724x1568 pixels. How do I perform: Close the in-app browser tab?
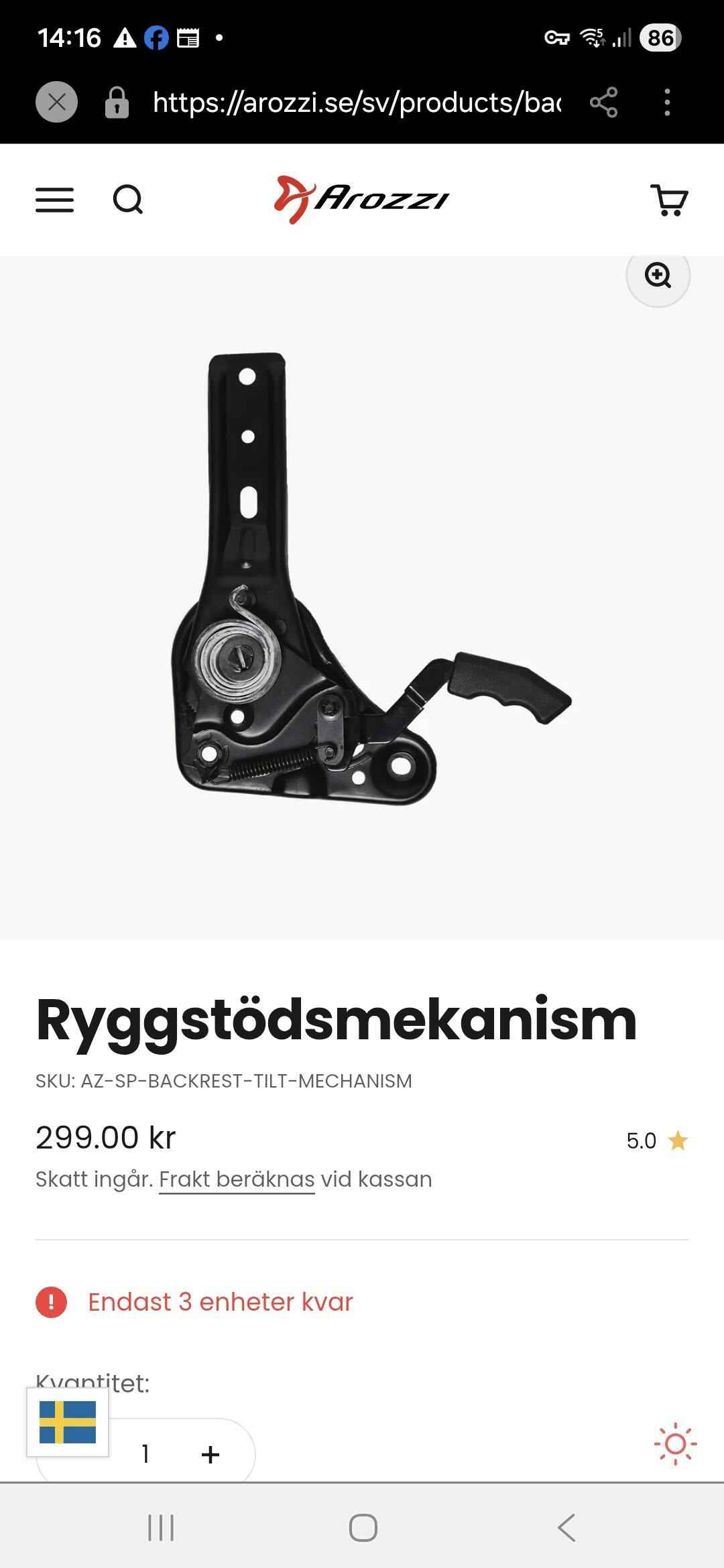coord(57,103)
